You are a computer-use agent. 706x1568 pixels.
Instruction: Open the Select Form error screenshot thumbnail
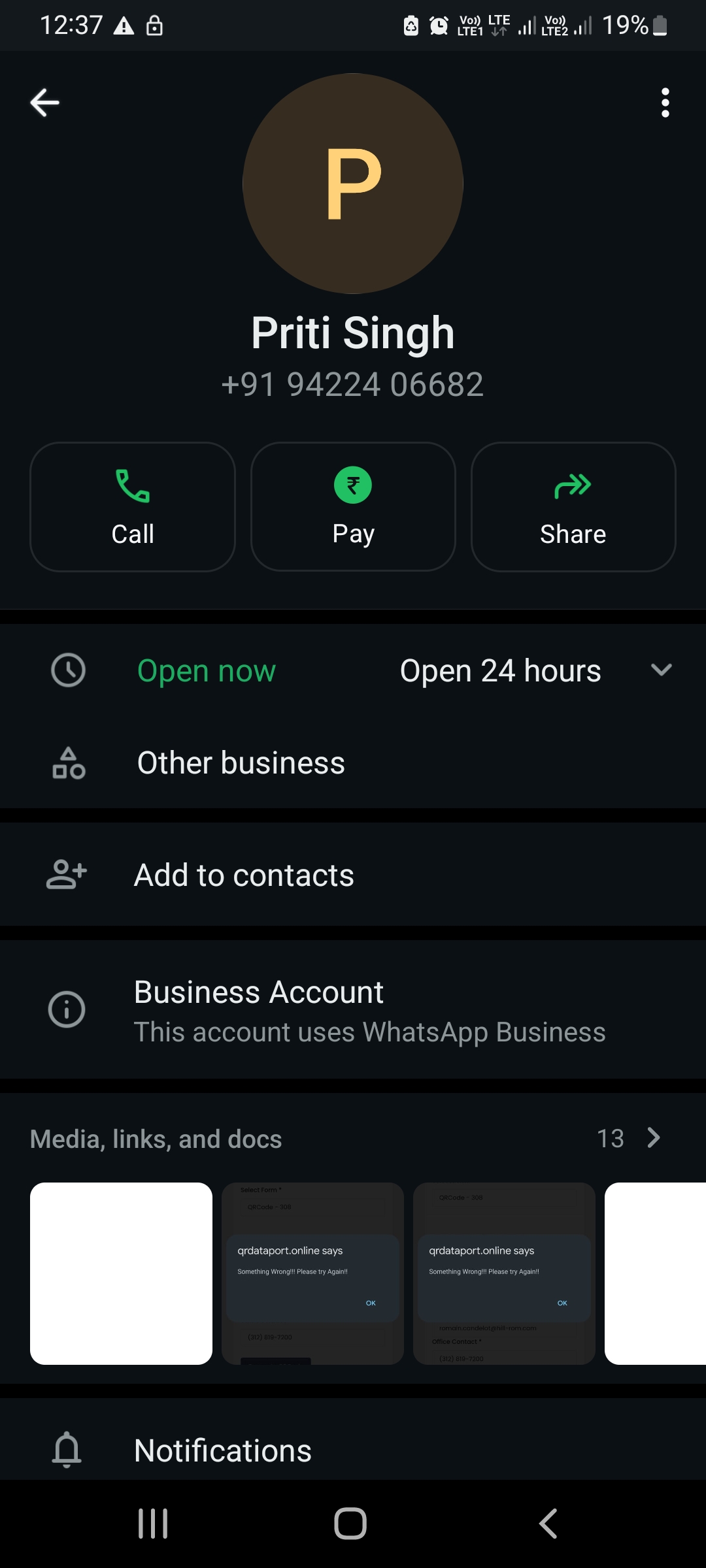click(x=312, y=1273)
